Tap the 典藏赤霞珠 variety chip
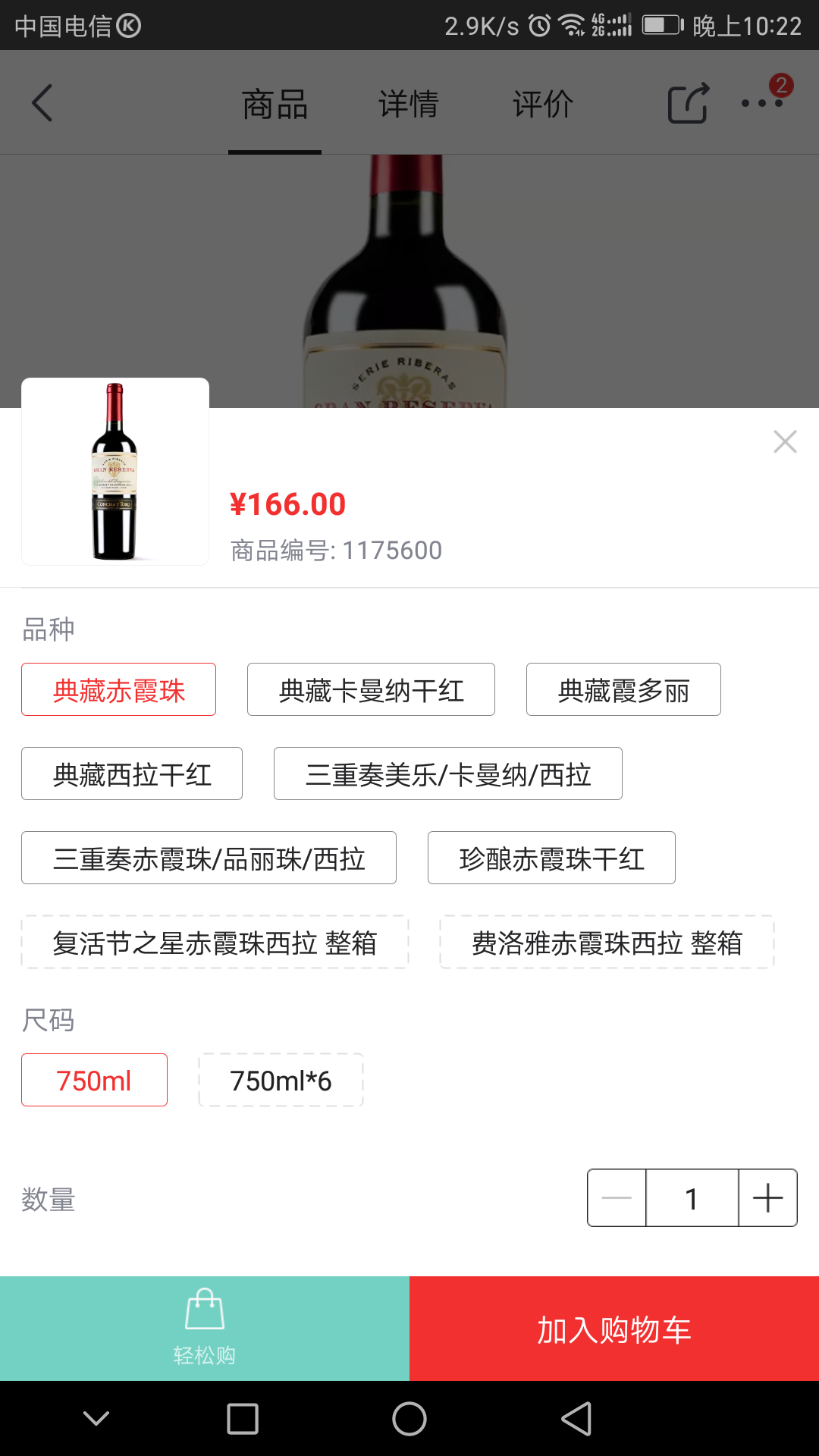The width and height of the screenshot is (819, 1456). (119, 690)
